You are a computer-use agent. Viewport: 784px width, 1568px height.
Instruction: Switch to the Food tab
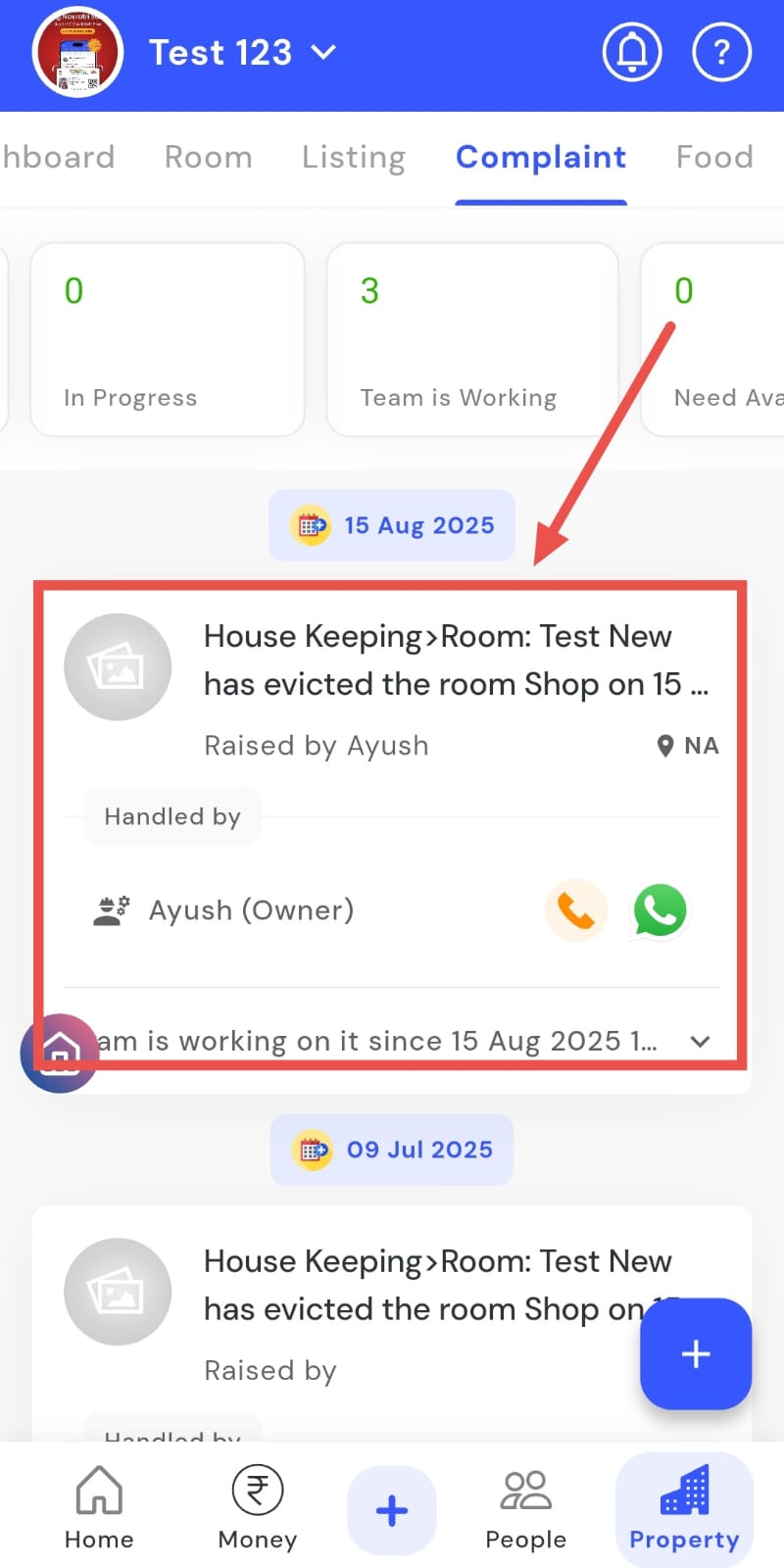click(713, 157)
